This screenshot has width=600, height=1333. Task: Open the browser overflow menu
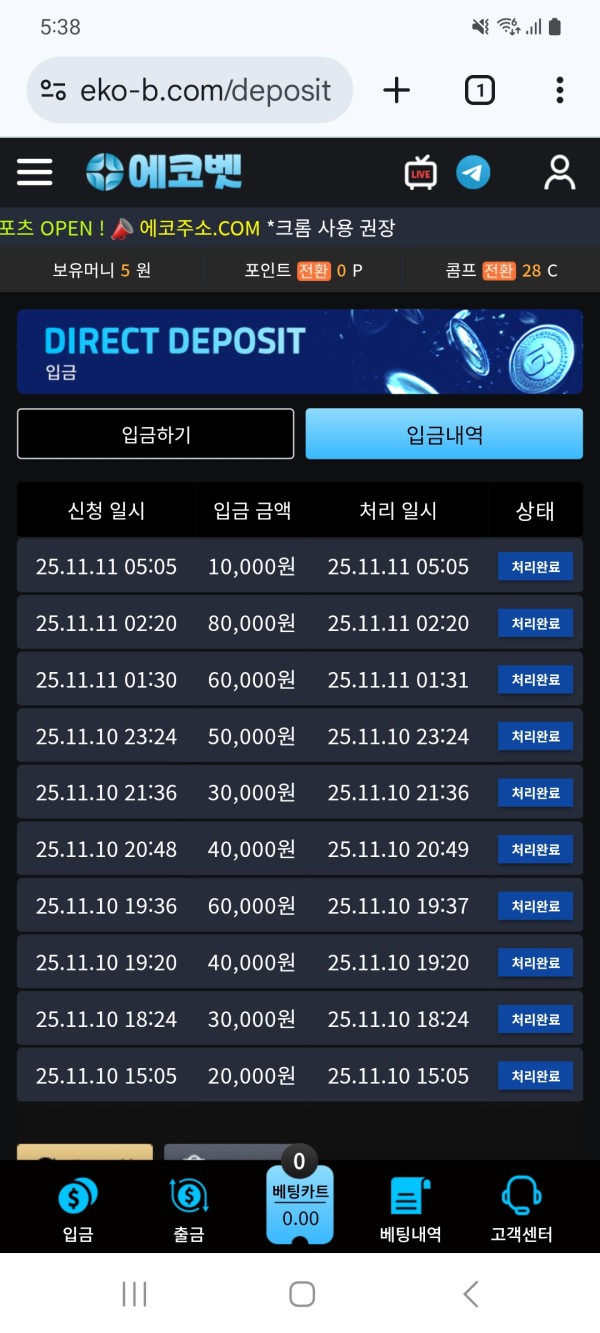(559, 91)
